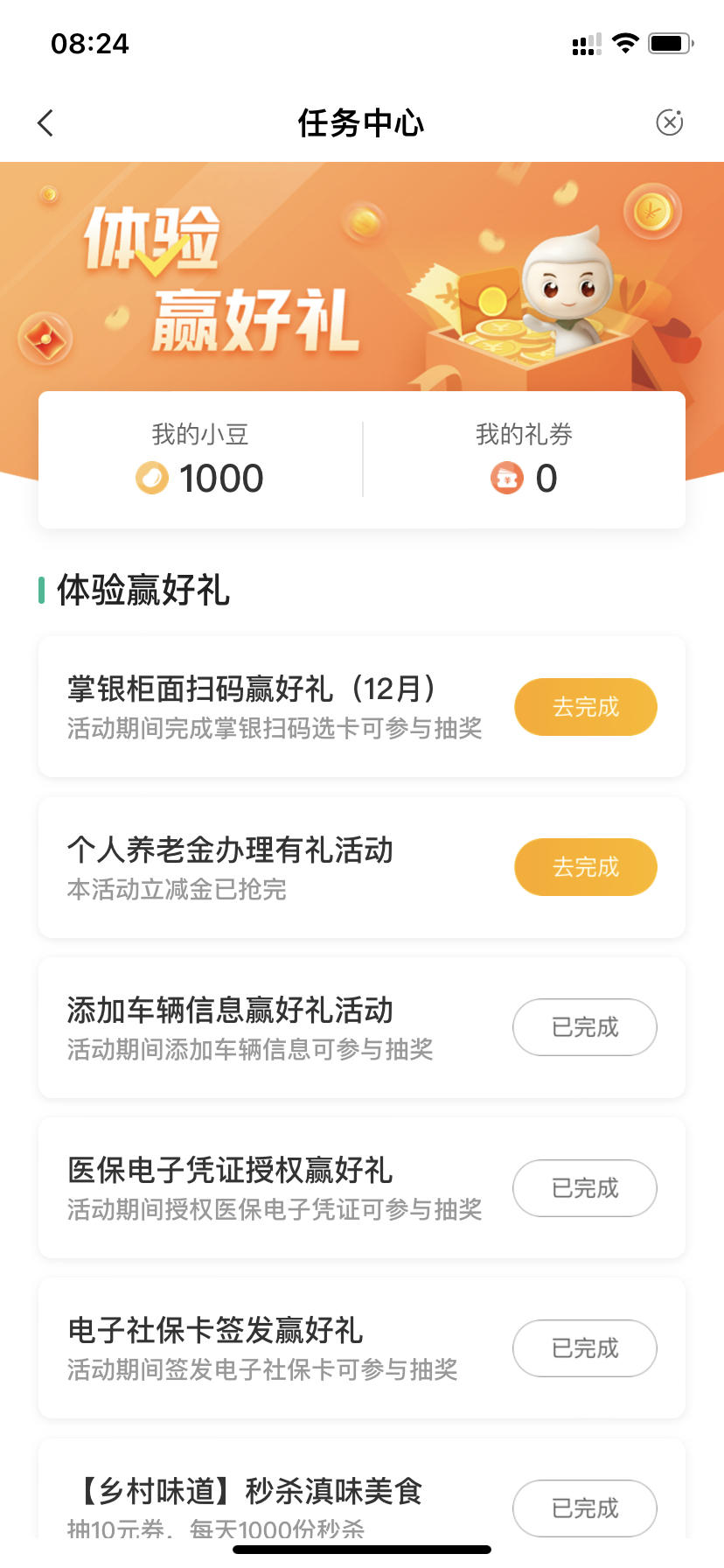Tap 已完成 on 添加车辆信息赢好礼活动
The width and height of the screenshot is (724, 1568).
[585, 1027]
